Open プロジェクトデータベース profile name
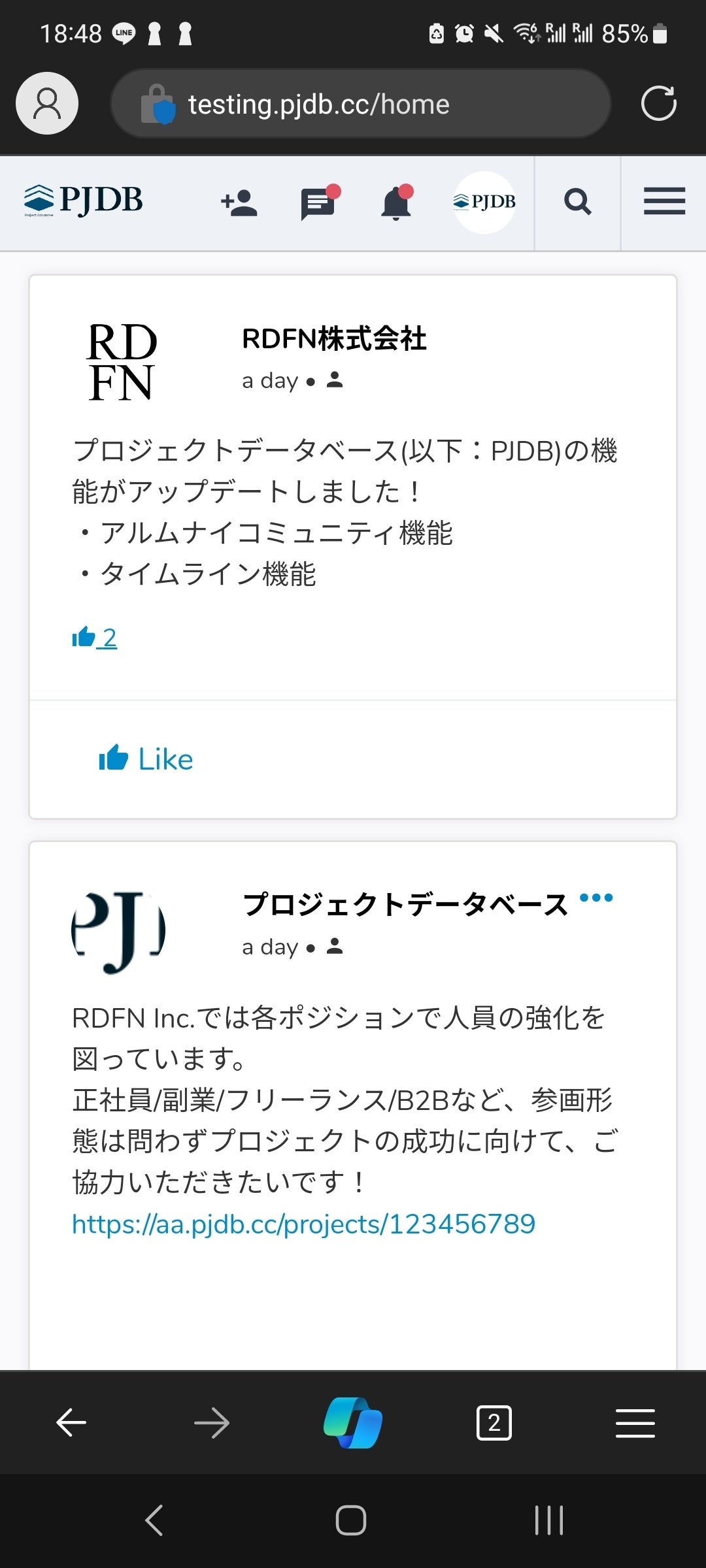 [x=405, y=905]
